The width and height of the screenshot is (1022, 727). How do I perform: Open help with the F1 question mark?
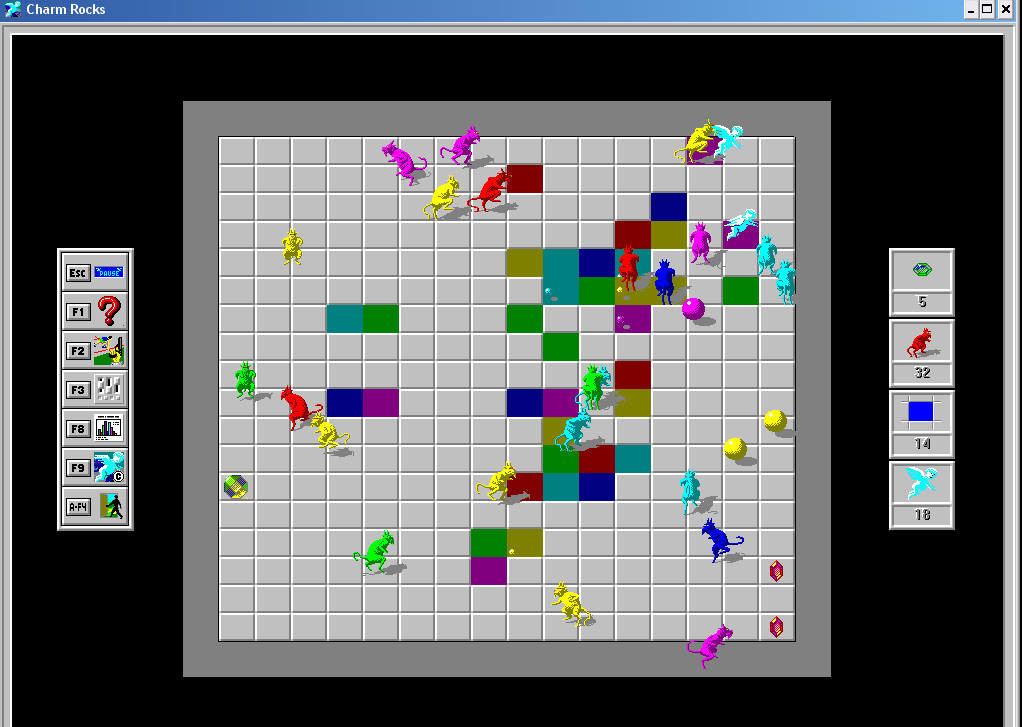coord(95,311)
